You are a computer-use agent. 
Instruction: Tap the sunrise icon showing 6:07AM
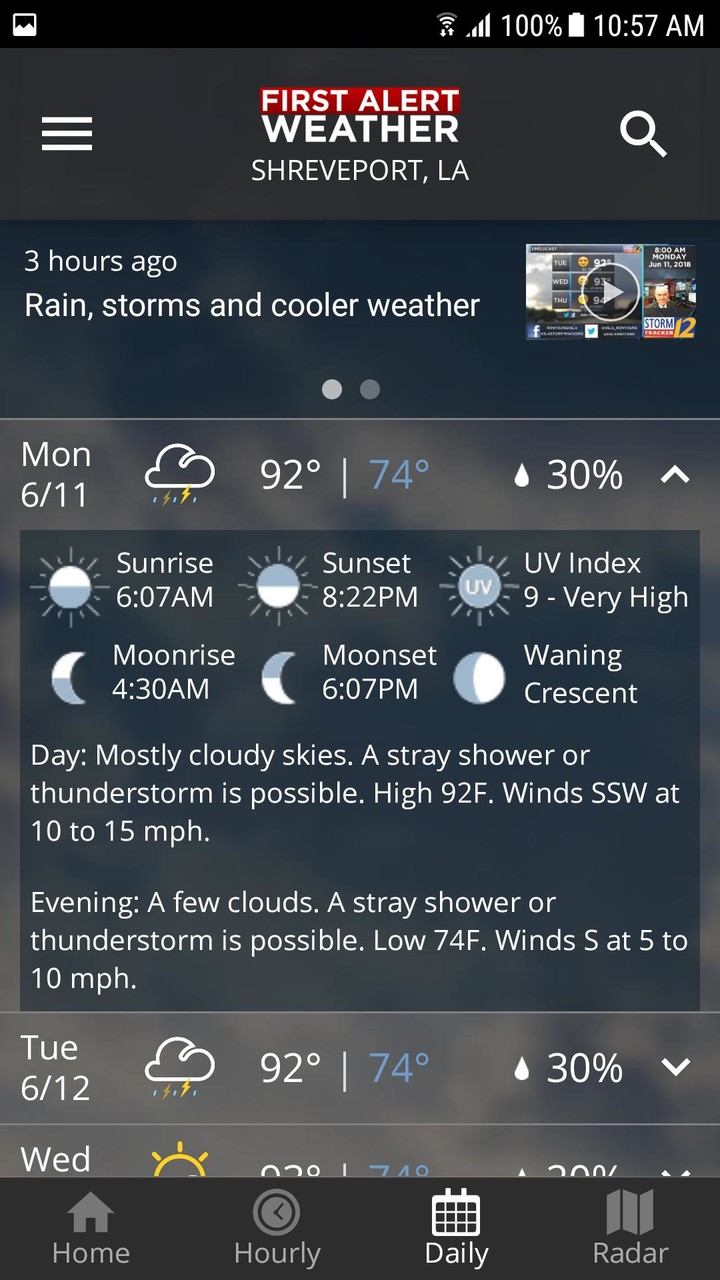pyautogui.click(x=68, y=580)
